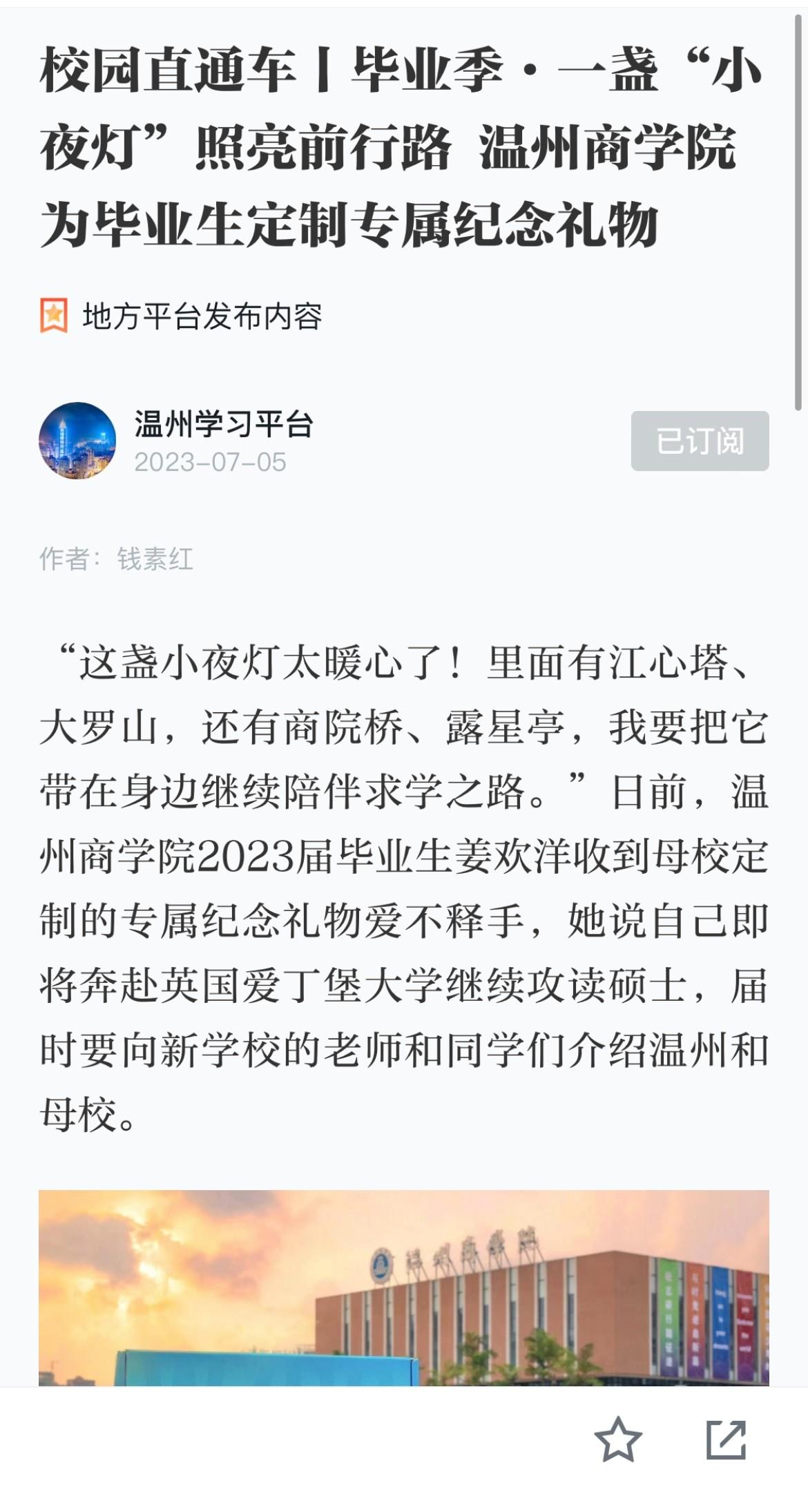Share the article via the share icon

[x=726, y=1439]
